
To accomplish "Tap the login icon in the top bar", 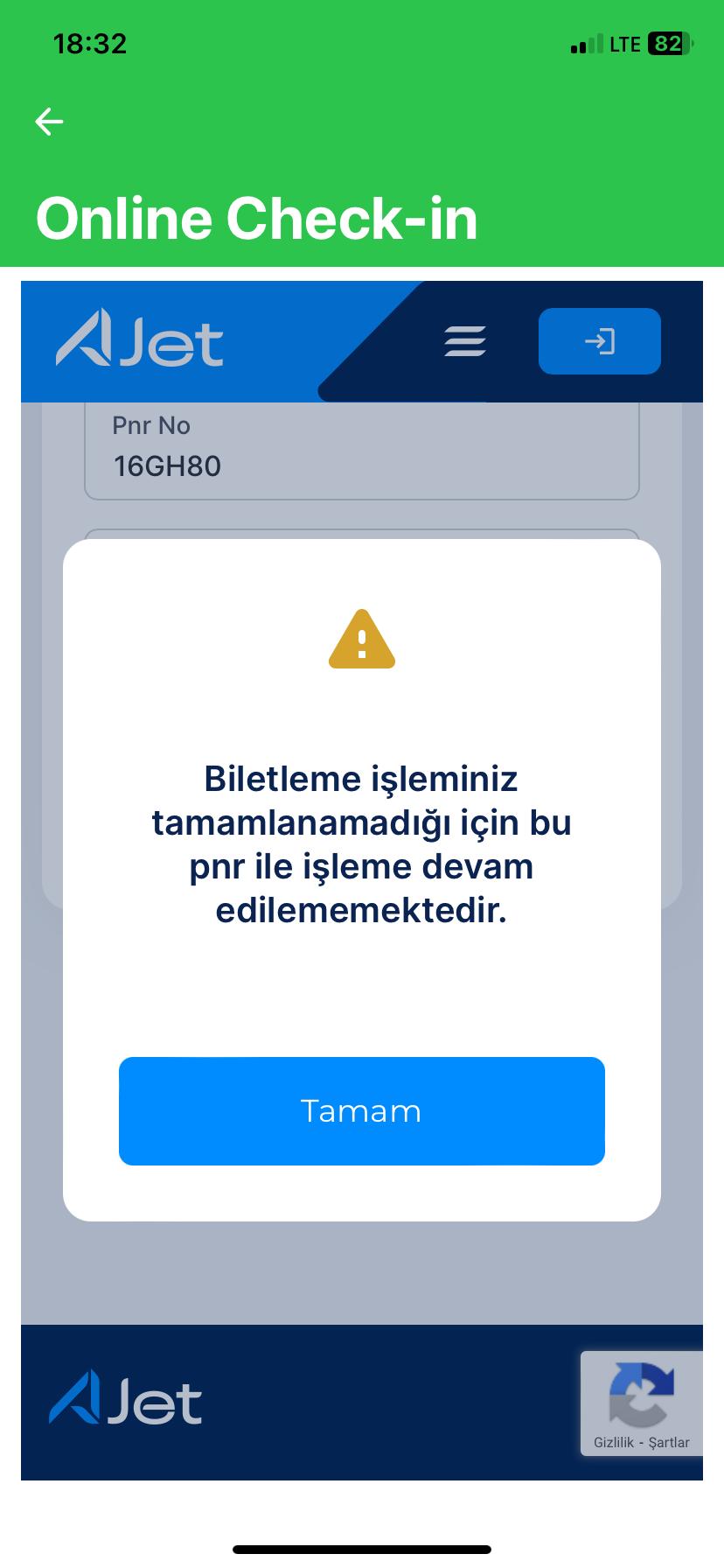I will click(600, 341).
